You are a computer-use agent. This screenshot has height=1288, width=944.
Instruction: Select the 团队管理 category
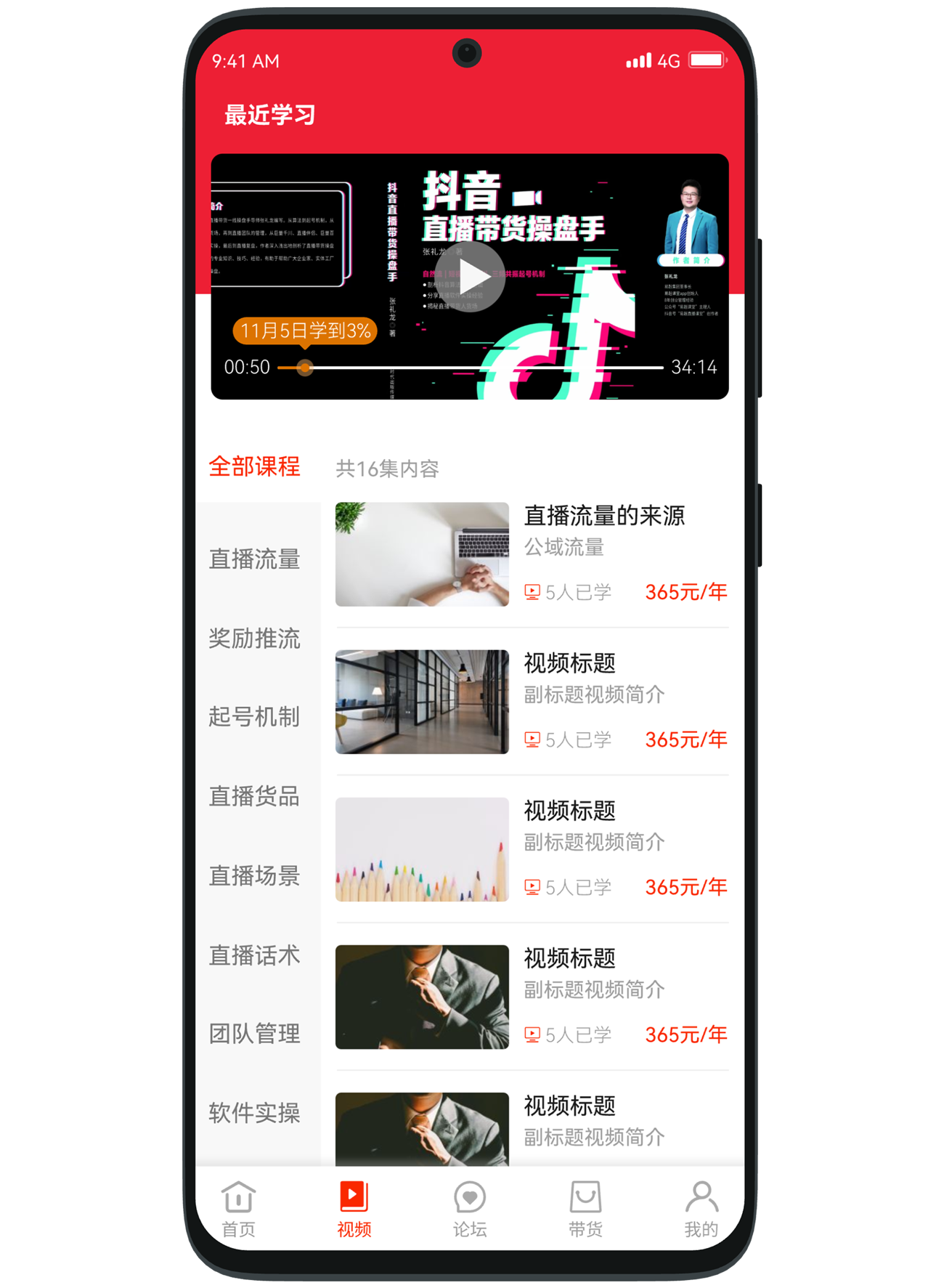[254, 1033]
